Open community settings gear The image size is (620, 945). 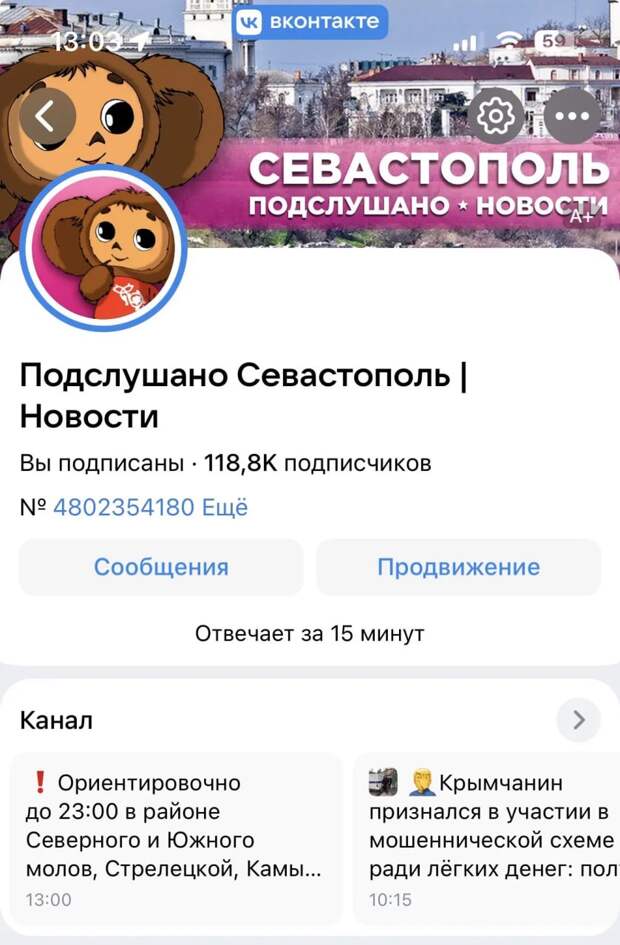coord(495,117)
